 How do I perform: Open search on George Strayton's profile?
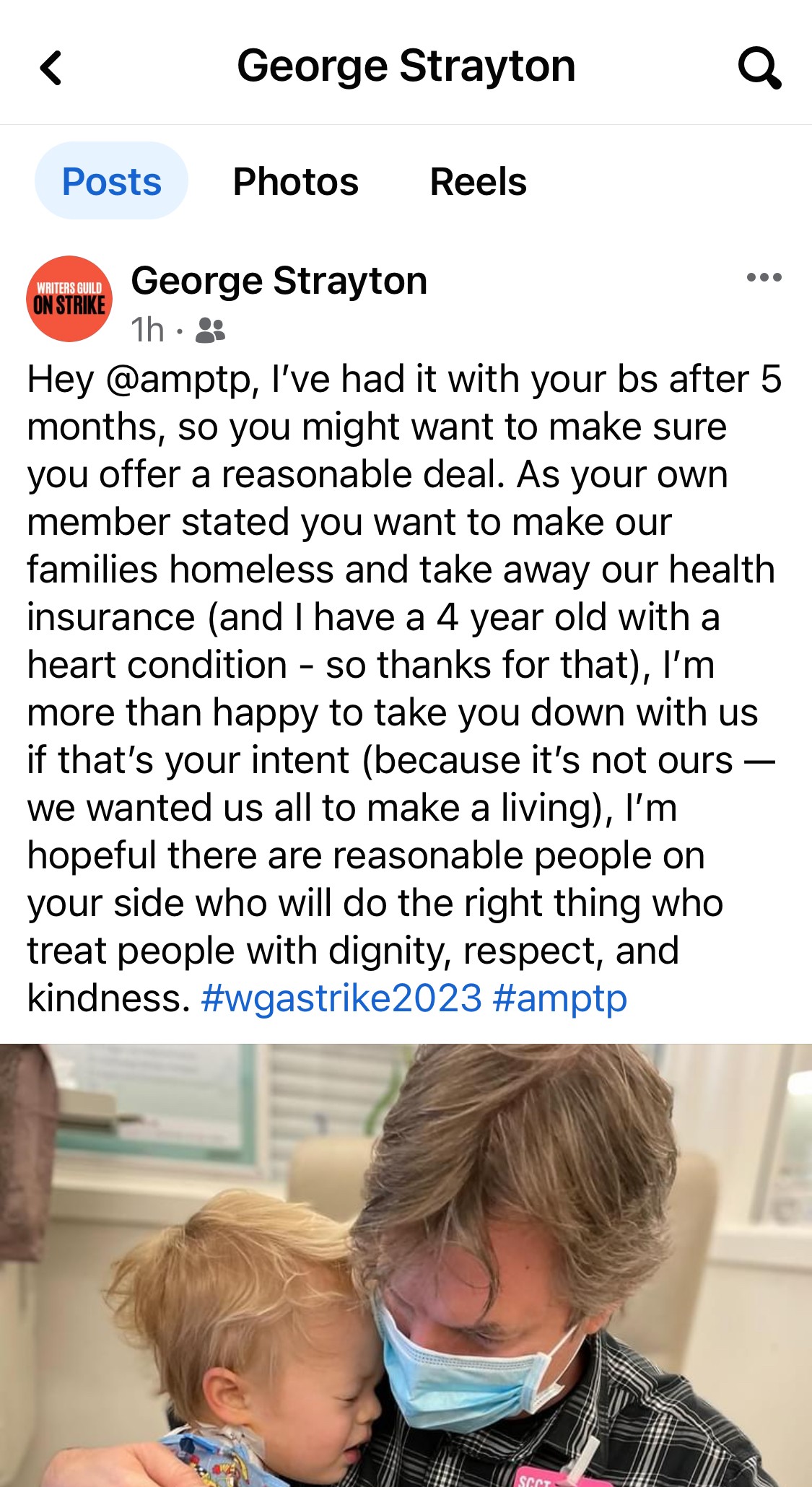[759, 68]
